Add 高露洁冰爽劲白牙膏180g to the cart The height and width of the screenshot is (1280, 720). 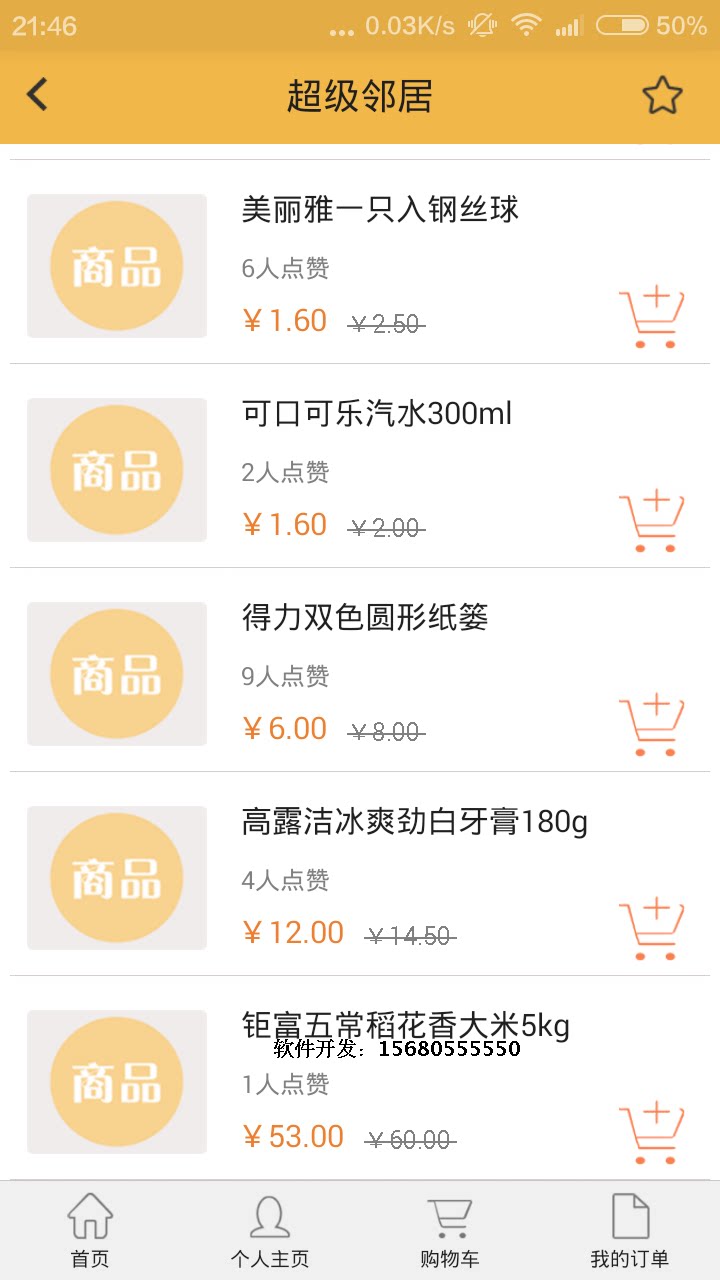pyautogui.click(x=652, y=929)
